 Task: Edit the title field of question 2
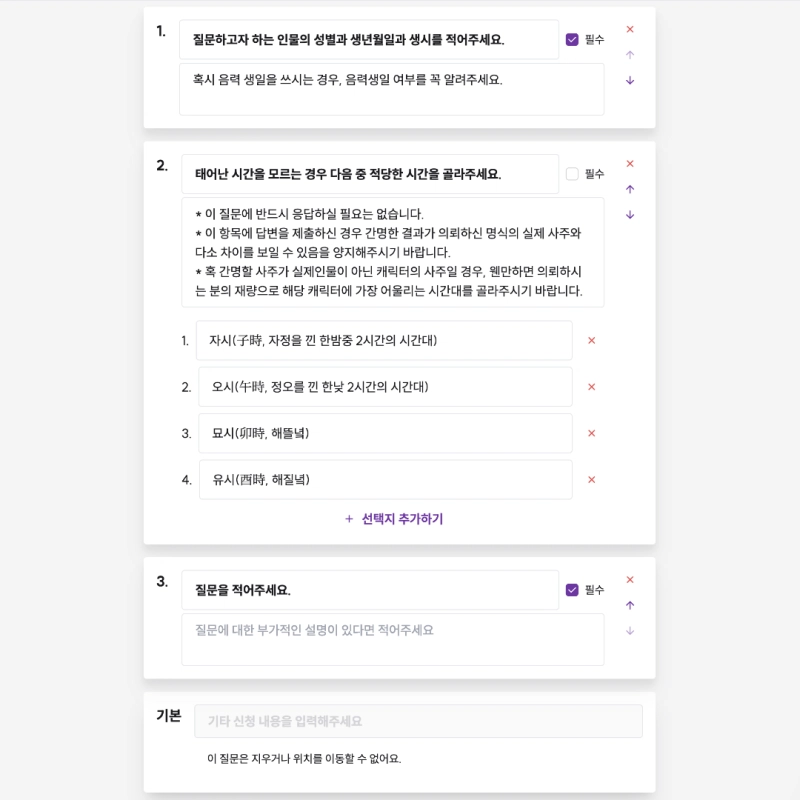point(369,174)
